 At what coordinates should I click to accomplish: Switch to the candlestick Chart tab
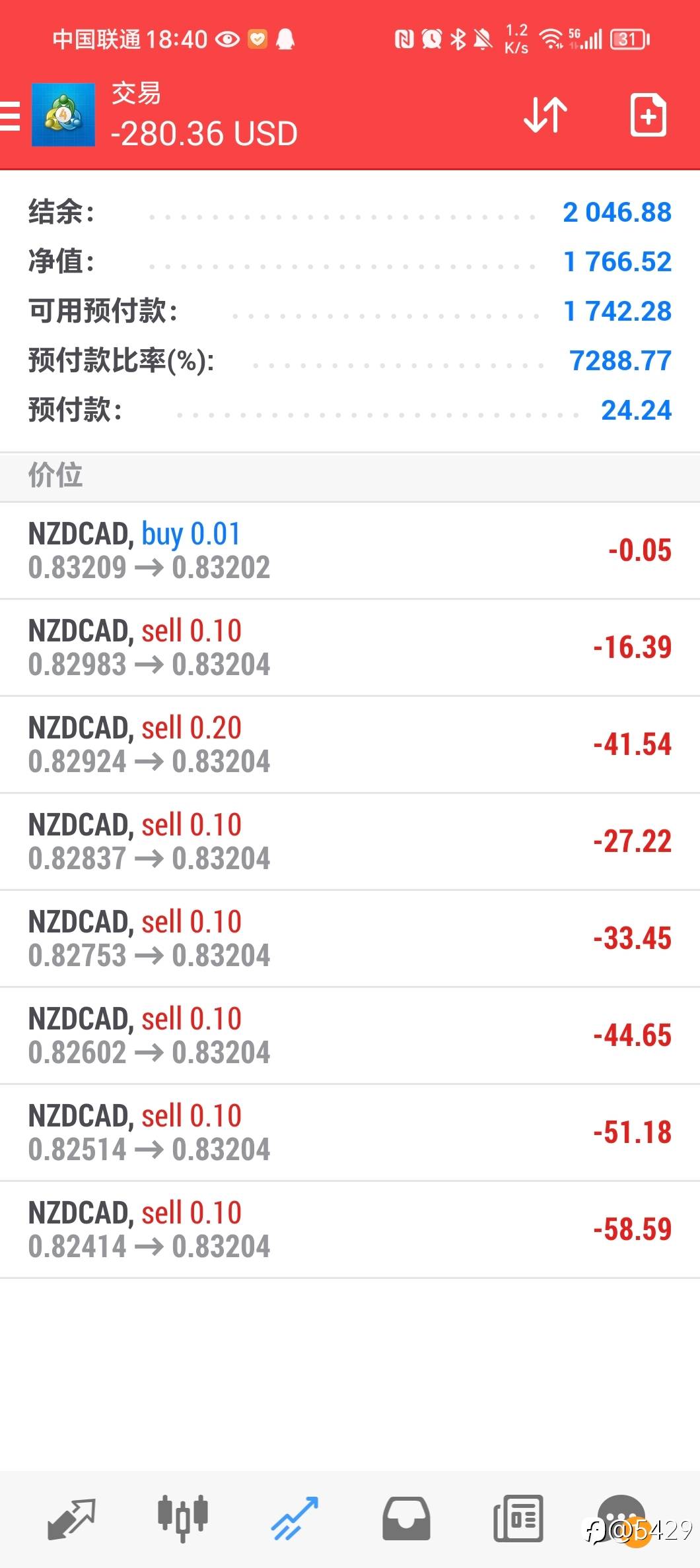coord(183,1519)
